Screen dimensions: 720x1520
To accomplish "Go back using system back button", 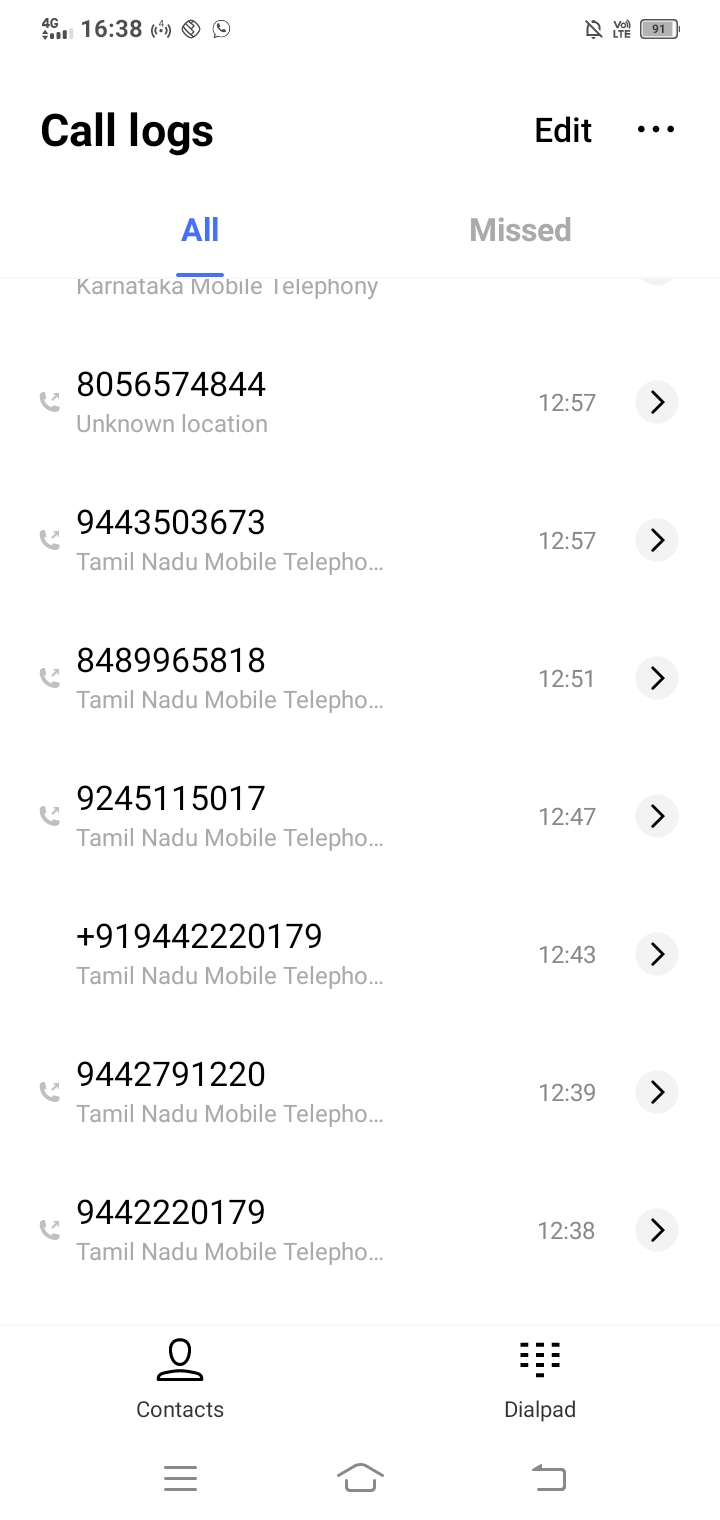I will (548, 1477).
